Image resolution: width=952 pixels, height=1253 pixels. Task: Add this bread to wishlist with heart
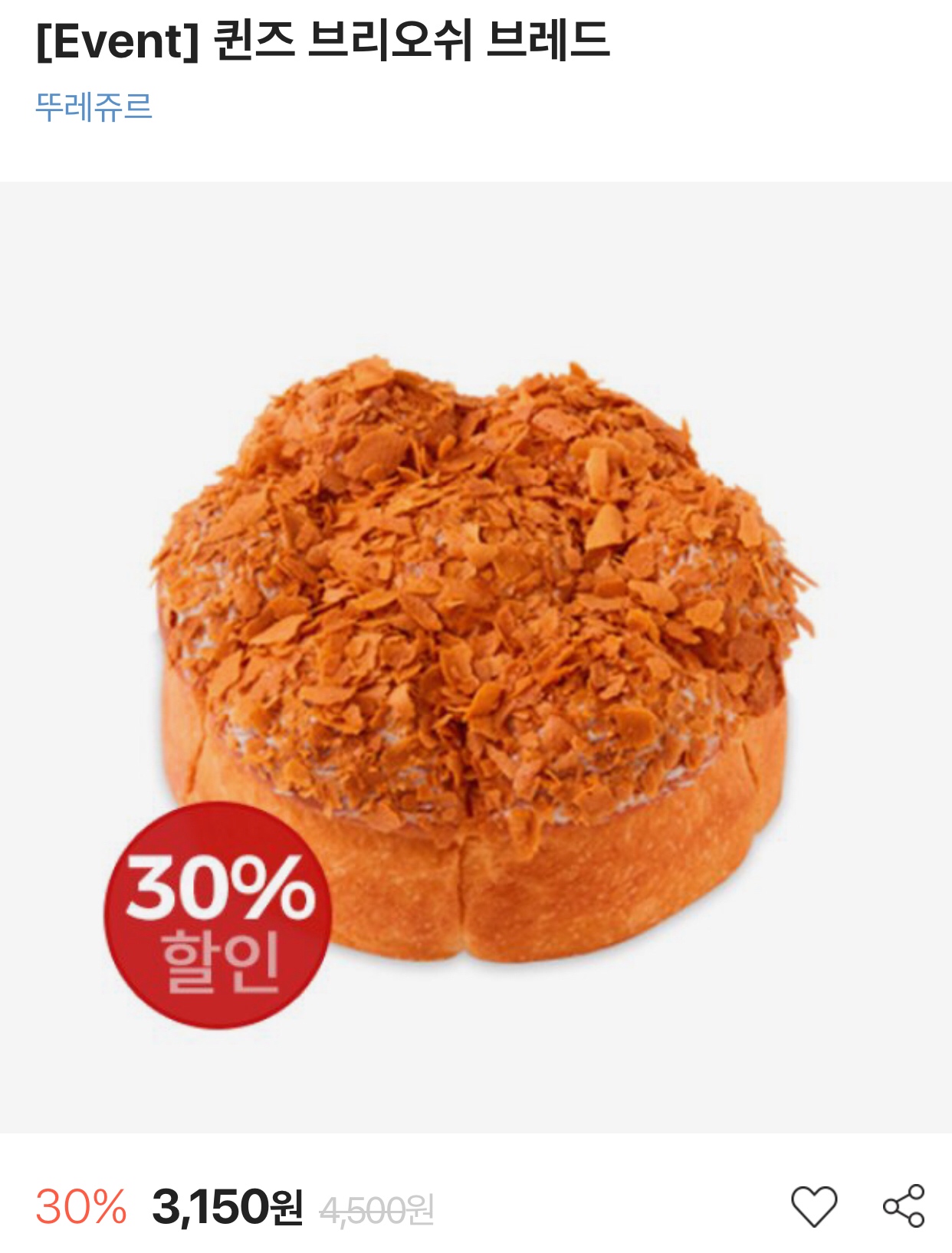[814, 1206]
